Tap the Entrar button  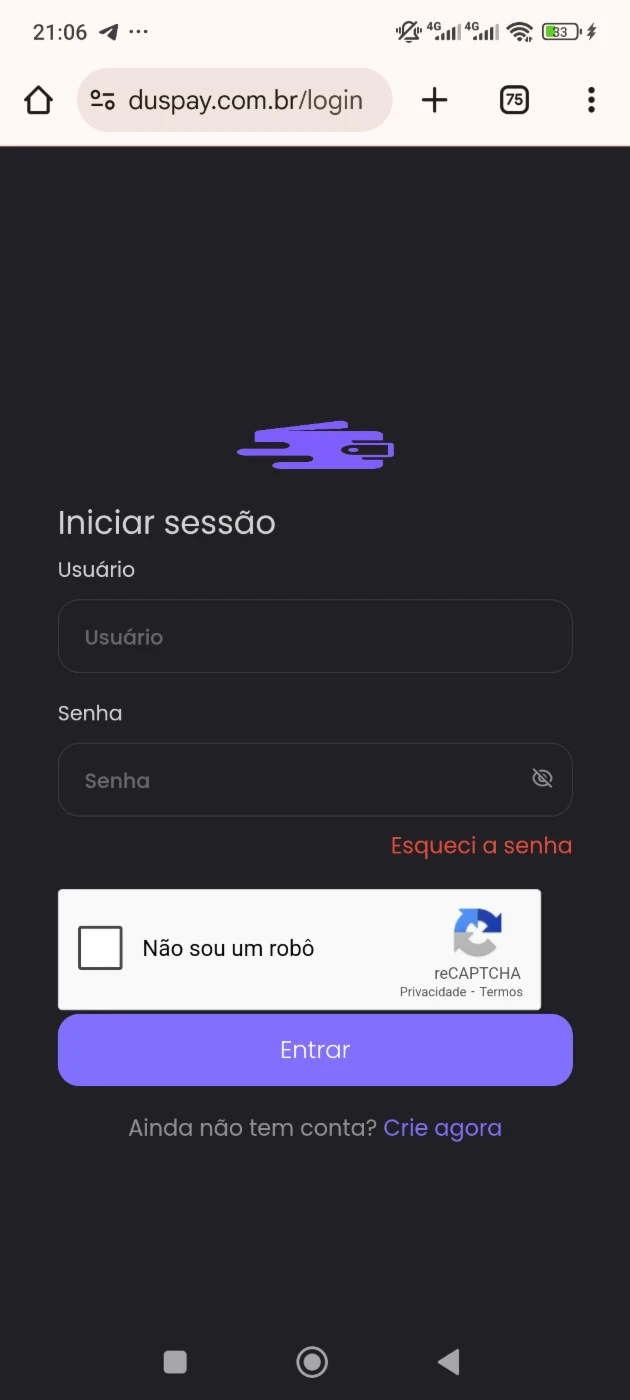coord(315,1050)
